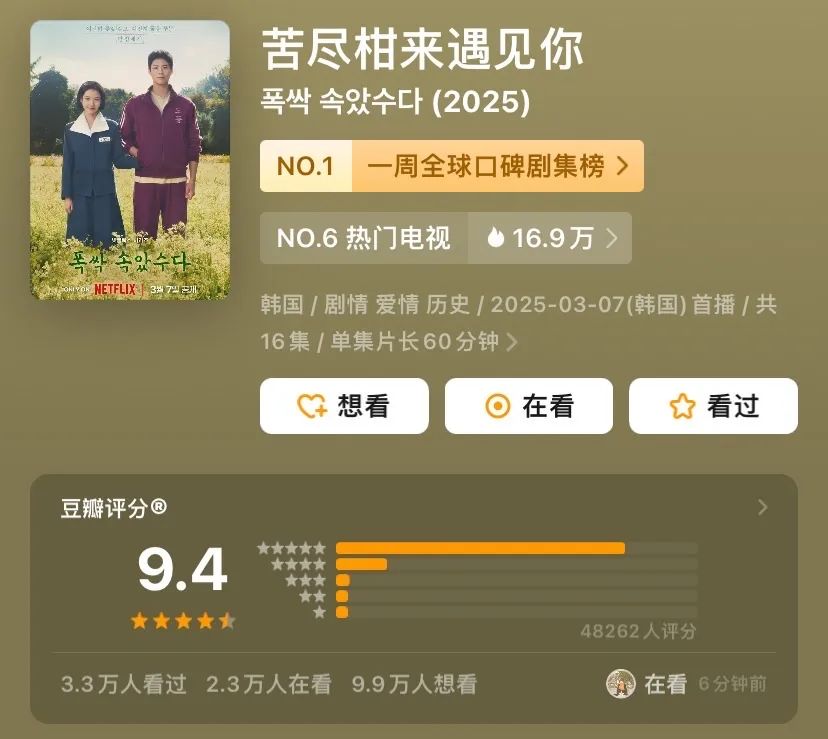Open the drama poster image
828x739 pixels.
[130, 160]
